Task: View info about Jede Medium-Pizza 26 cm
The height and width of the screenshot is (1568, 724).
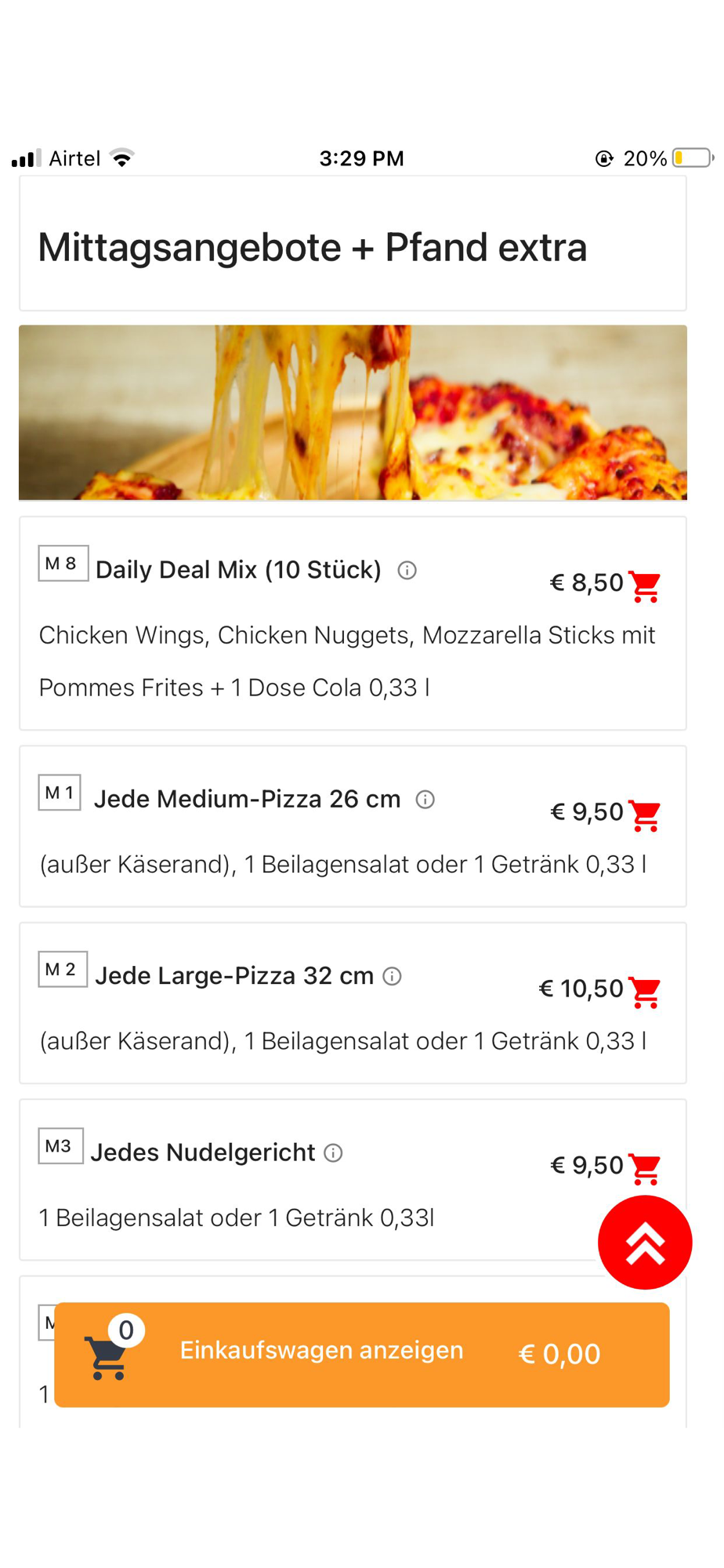Action: pos(425,800)
